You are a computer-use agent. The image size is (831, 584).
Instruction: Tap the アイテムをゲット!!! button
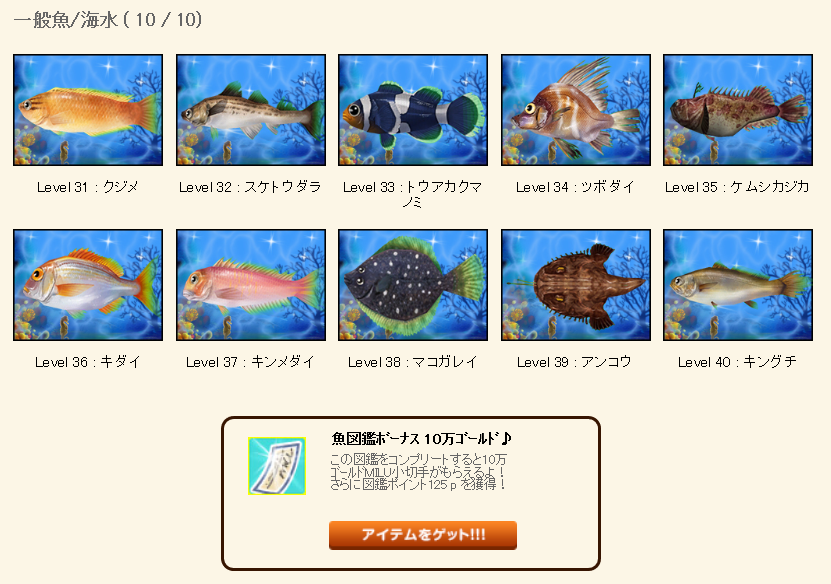422,535
